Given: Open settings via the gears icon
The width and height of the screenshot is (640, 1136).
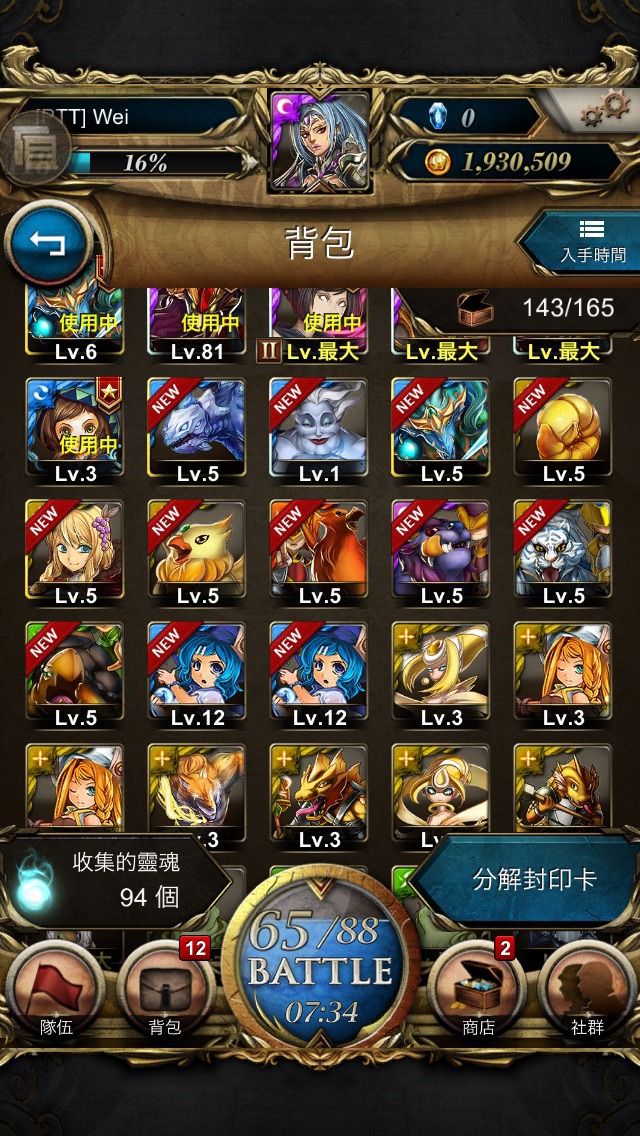Looking at the screenshot, I should tap(606, 111).
